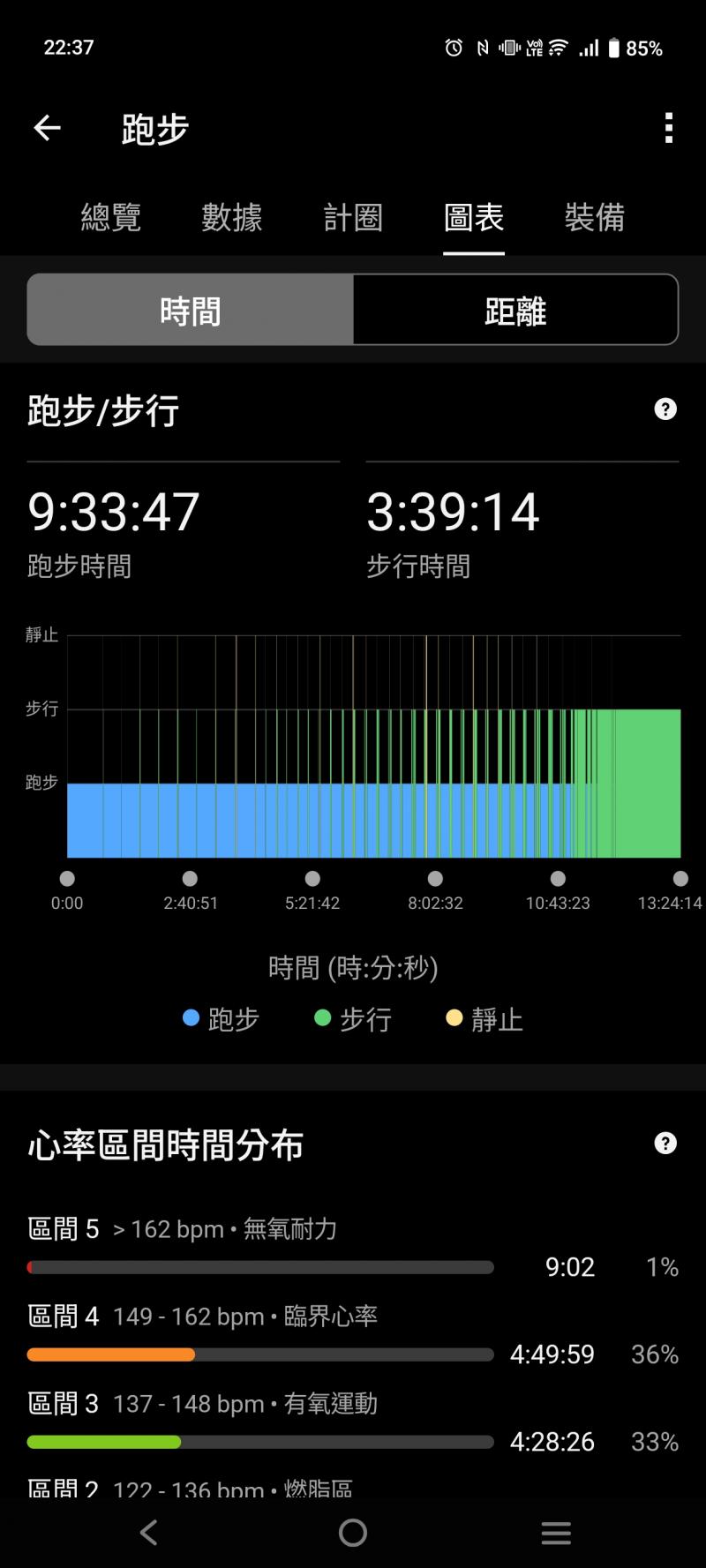Open help for 跑步/步行 chart
Screen dimensions: 706x1568
665,409
